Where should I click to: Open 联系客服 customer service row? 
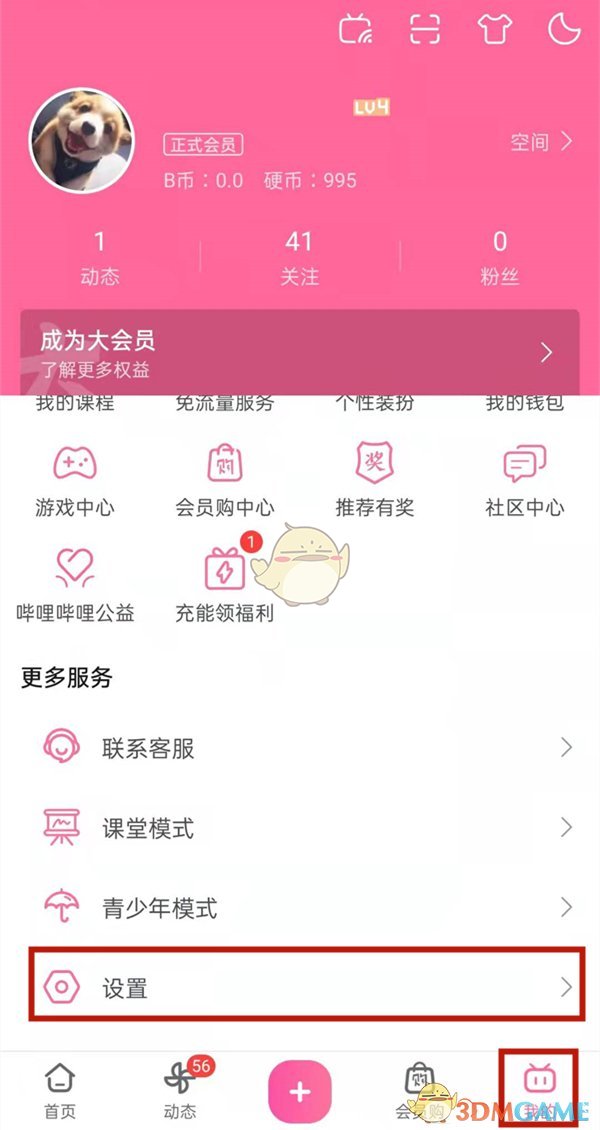(299, 747)
